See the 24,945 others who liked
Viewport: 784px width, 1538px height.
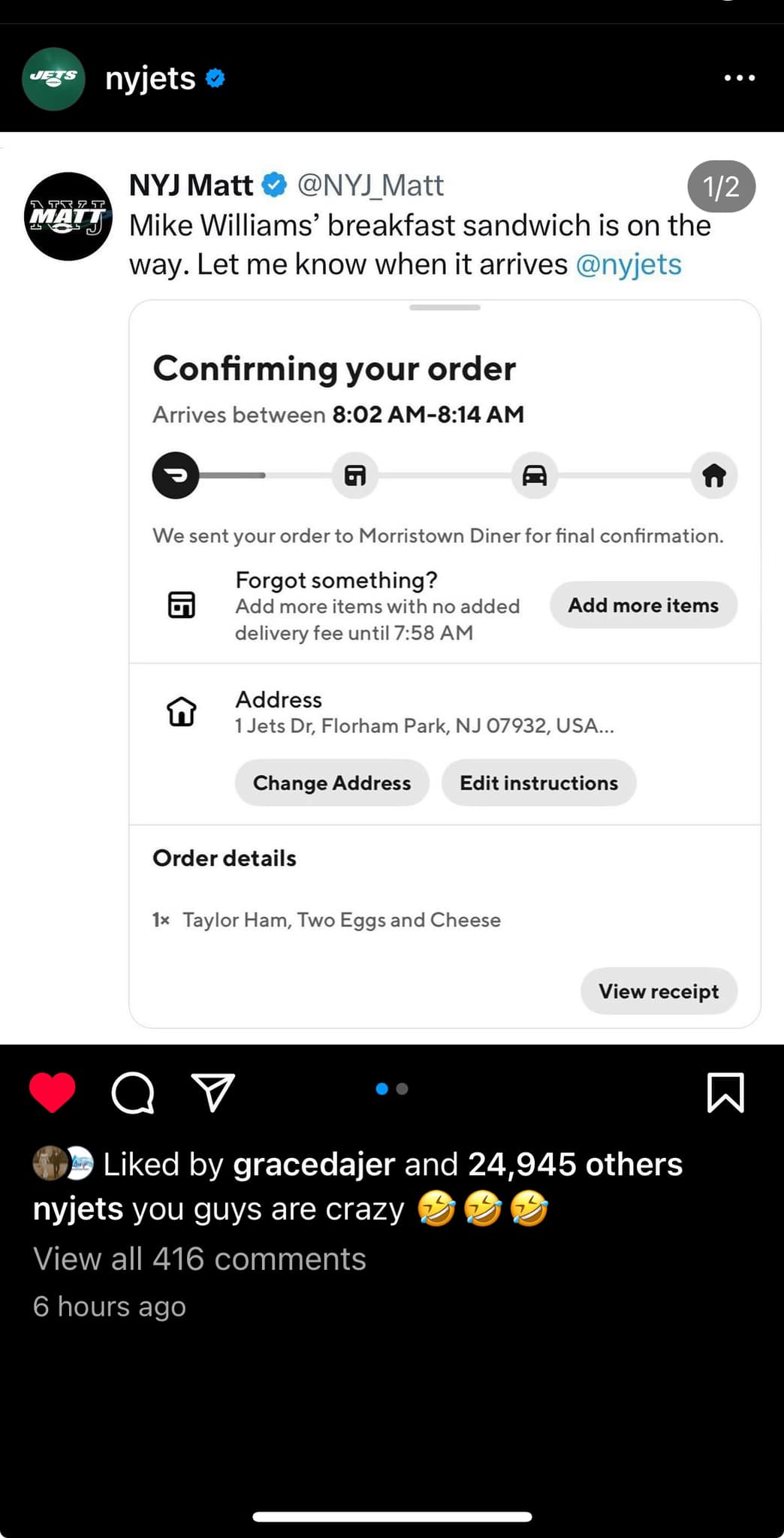[x=574, y=1165]
